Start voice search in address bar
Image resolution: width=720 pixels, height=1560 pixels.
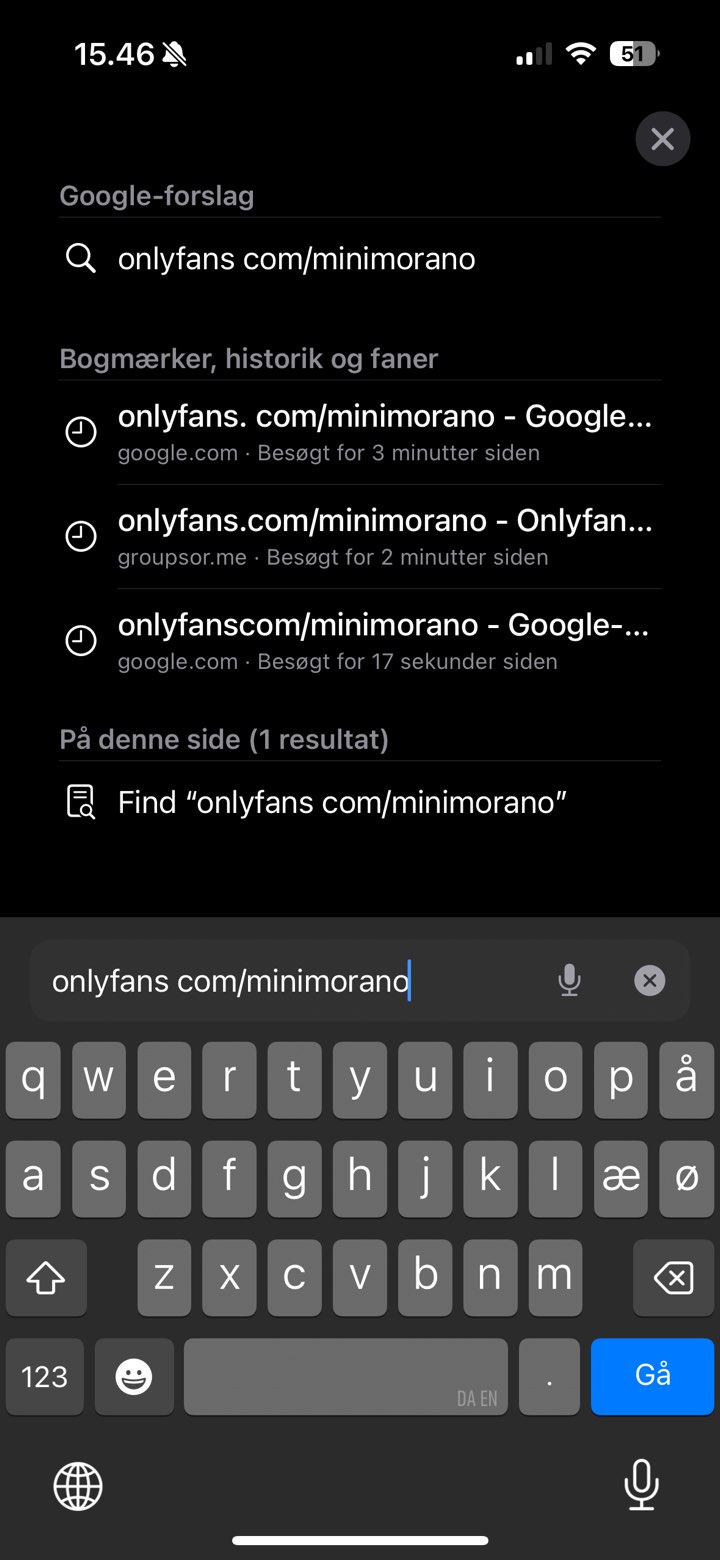coord(569,981)
